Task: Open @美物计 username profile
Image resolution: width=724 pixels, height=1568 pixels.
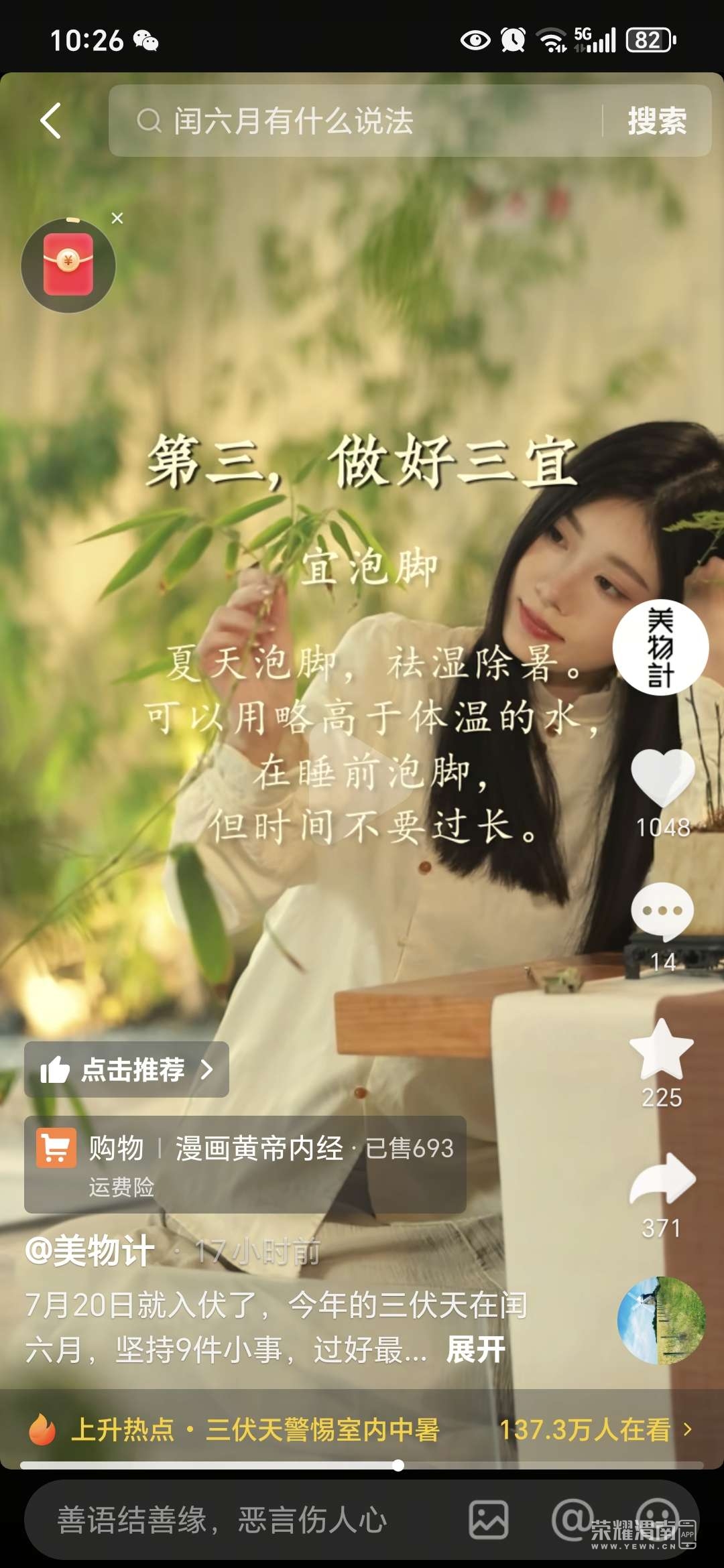Action: (90, 1250)
